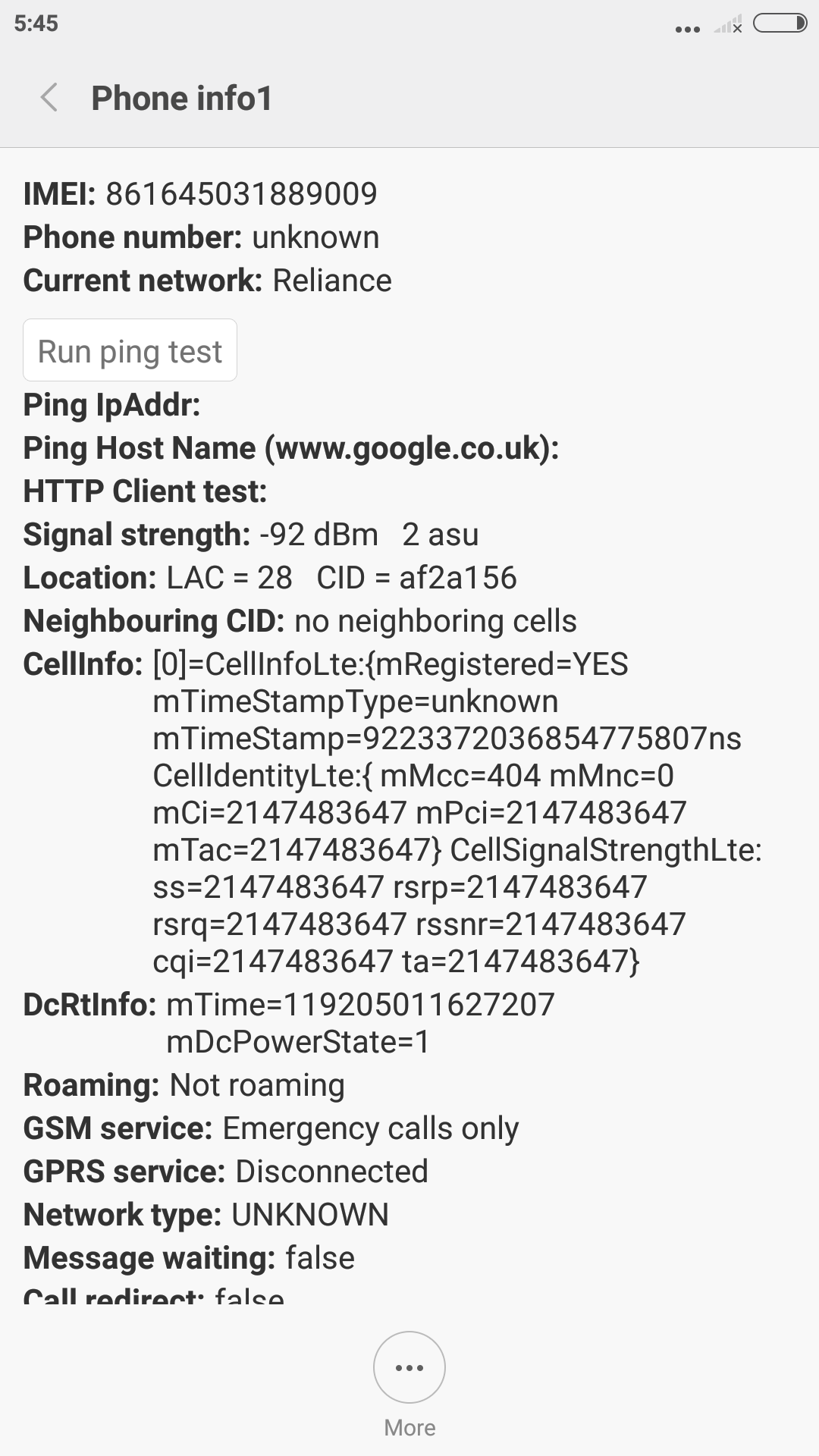This screenshot has height=1456, width=819.
Task: Go back from Phone info1
Action: (49, 98)
